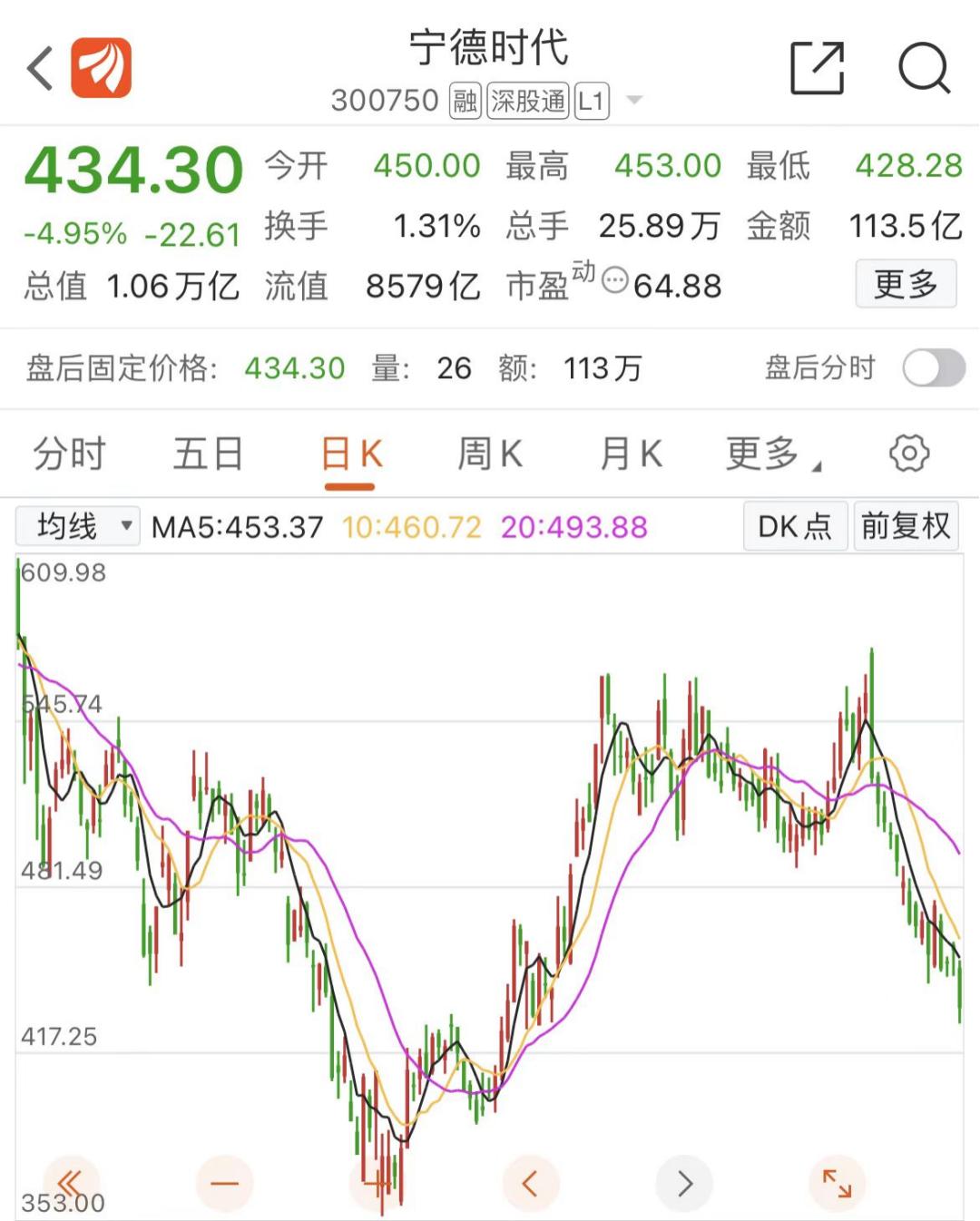The image size is (980, 1221).
Task: Go back using the top-left arrow
Action: (x=40, y=68)
